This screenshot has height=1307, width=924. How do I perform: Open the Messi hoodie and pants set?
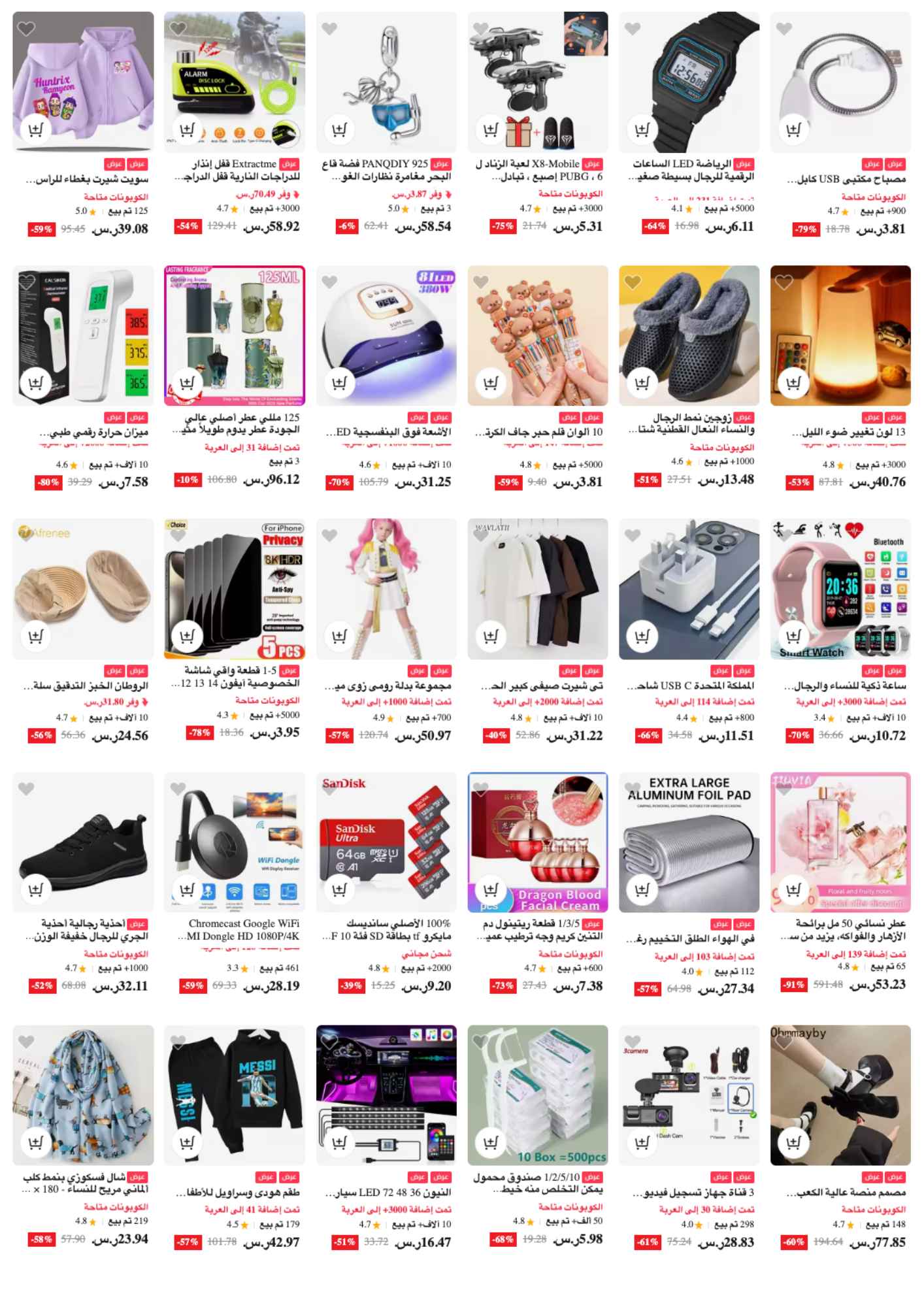click(234, 1095)
